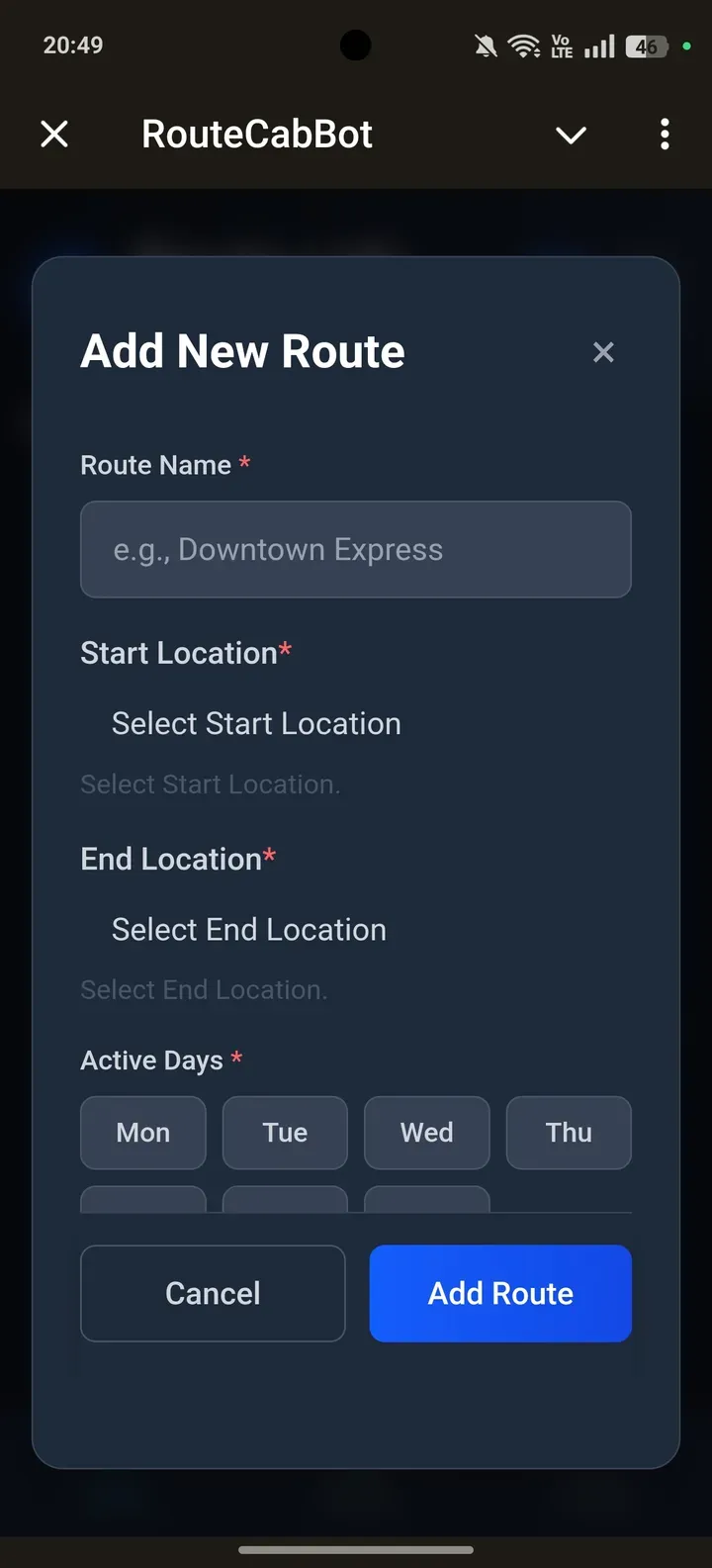Cancel adding the new route

212,1293
